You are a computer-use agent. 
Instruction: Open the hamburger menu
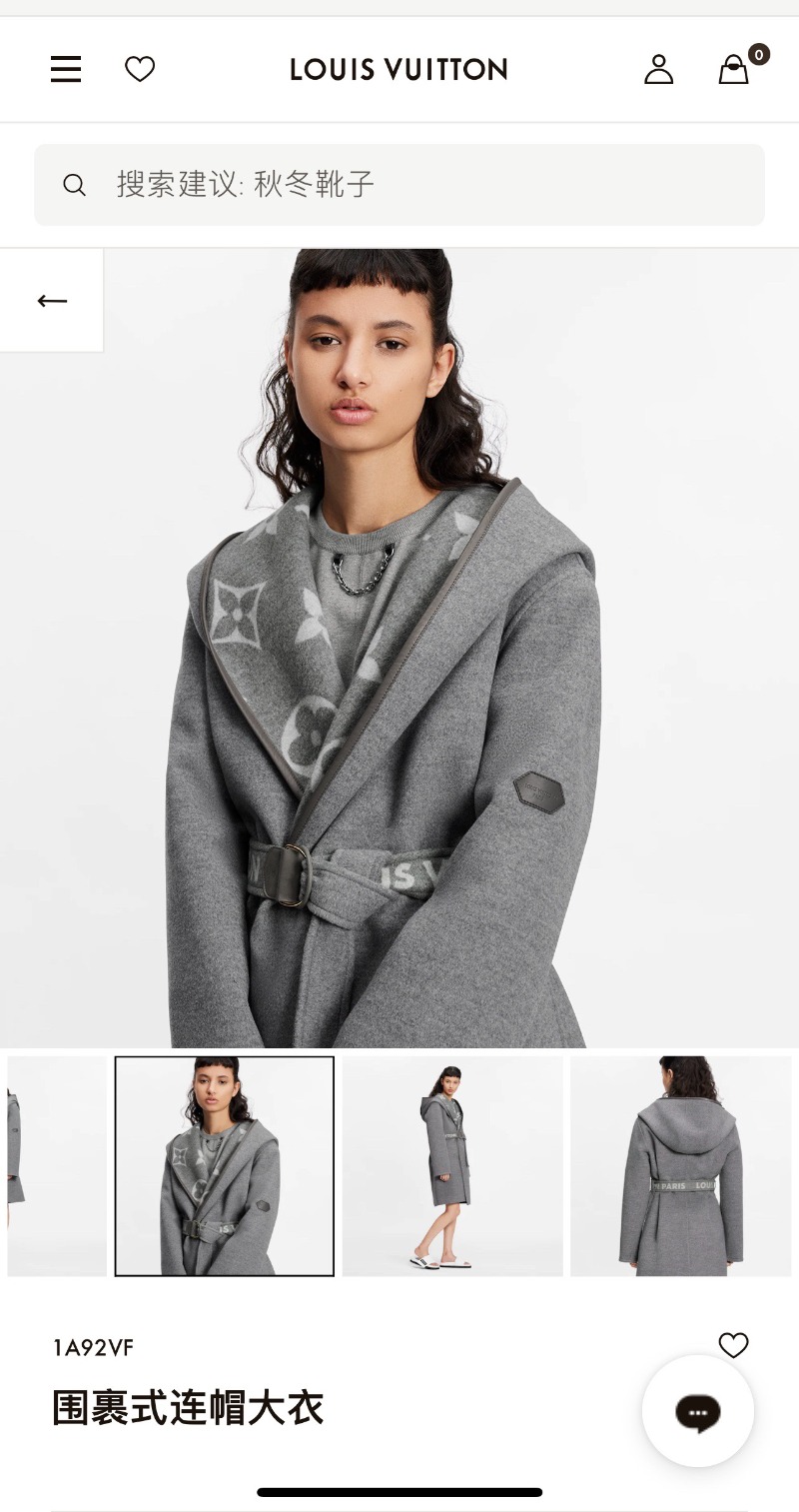click(66, 69)
